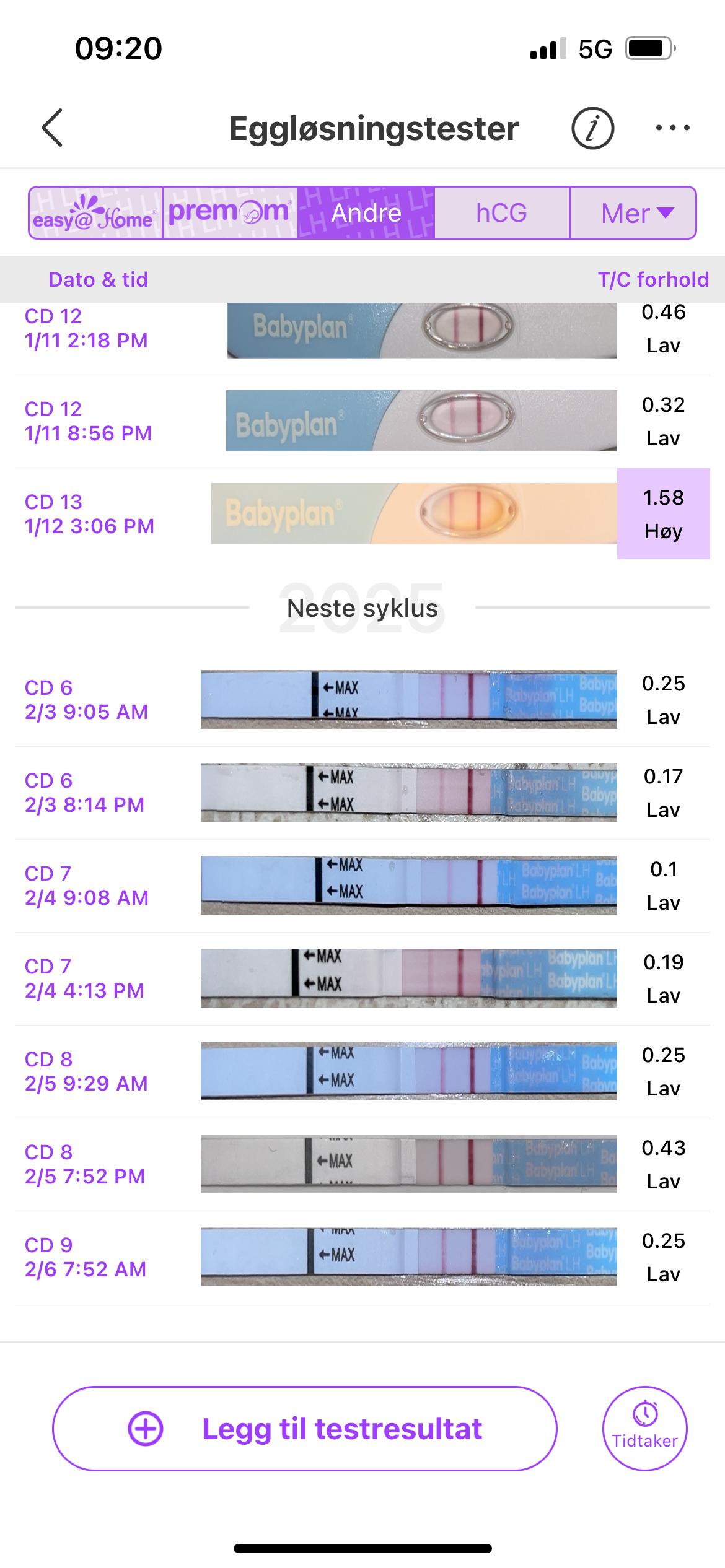The height and width of the screenshot is (1568, 725).
Task: Go back from Eggløsningstester screen
Action: [x=53, y=128]
